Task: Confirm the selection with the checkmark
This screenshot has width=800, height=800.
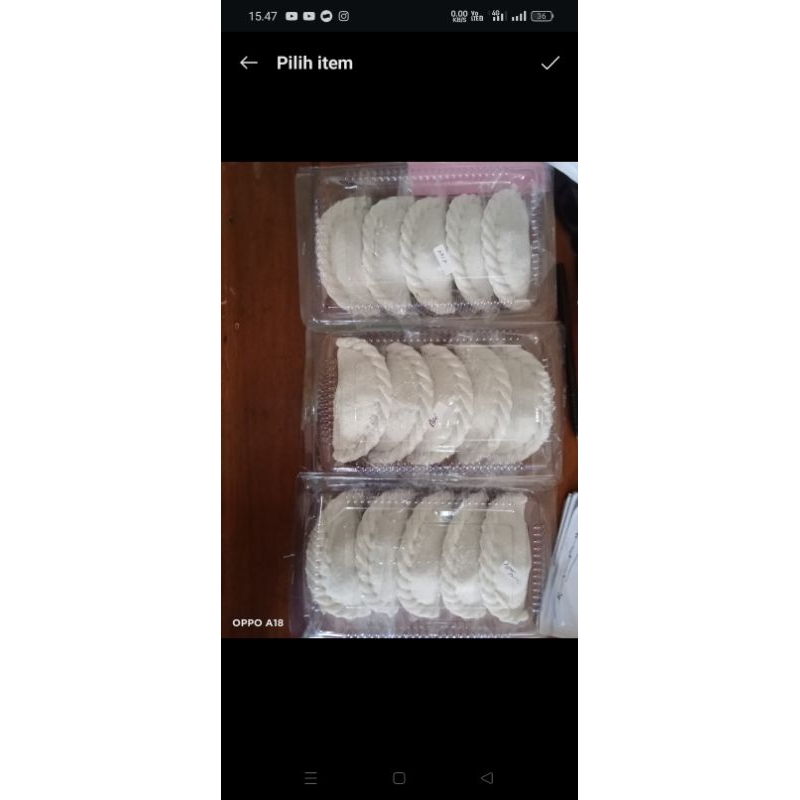Action: point(550,63)
